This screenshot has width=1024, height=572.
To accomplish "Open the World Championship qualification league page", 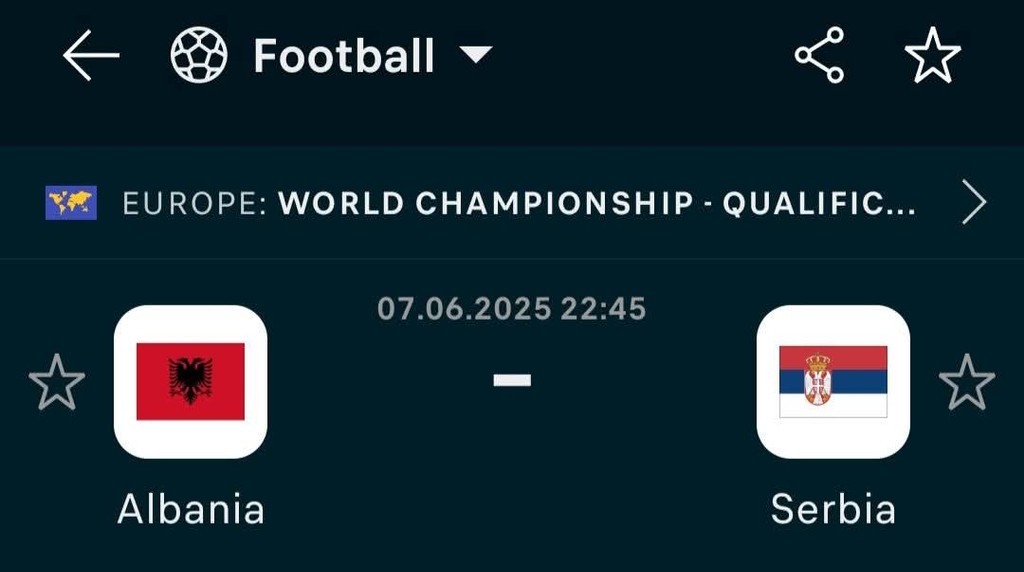I will tap(516, 203).
